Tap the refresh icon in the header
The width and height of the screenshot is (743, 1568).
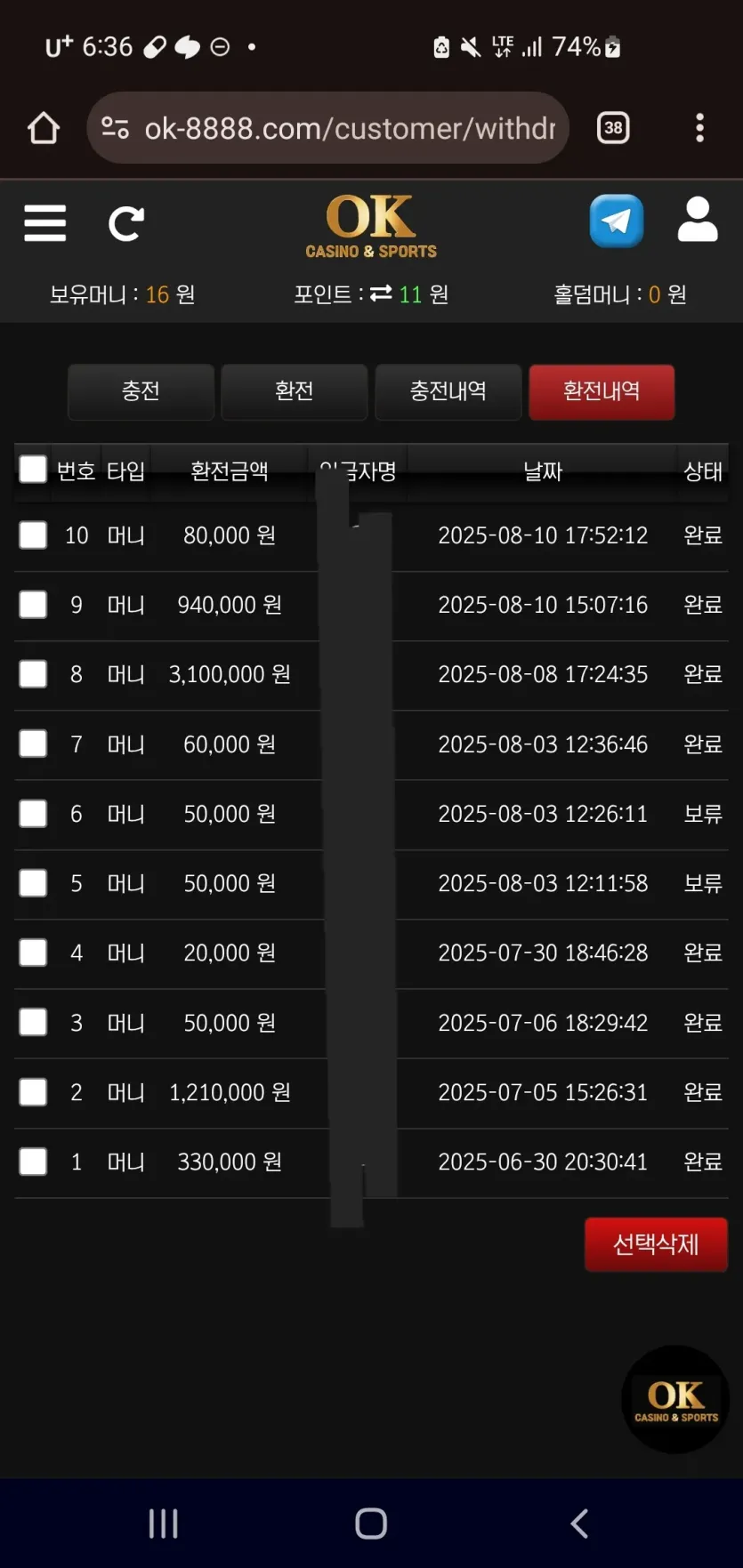(x=126, y=223)
